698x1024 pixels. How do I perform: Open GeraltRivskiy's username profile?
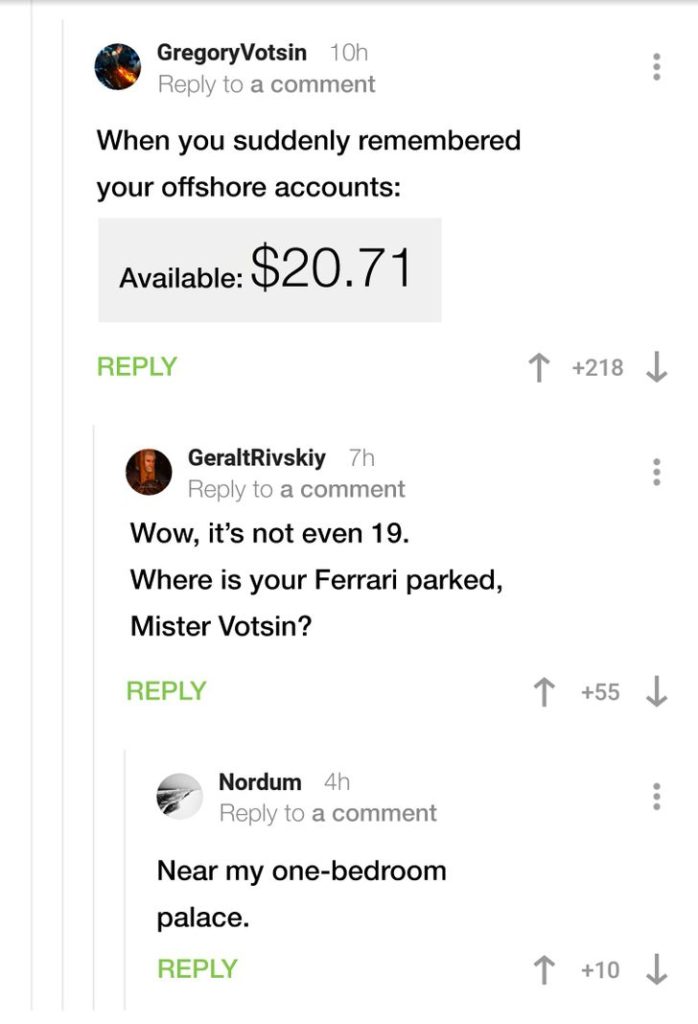point(256,458)
